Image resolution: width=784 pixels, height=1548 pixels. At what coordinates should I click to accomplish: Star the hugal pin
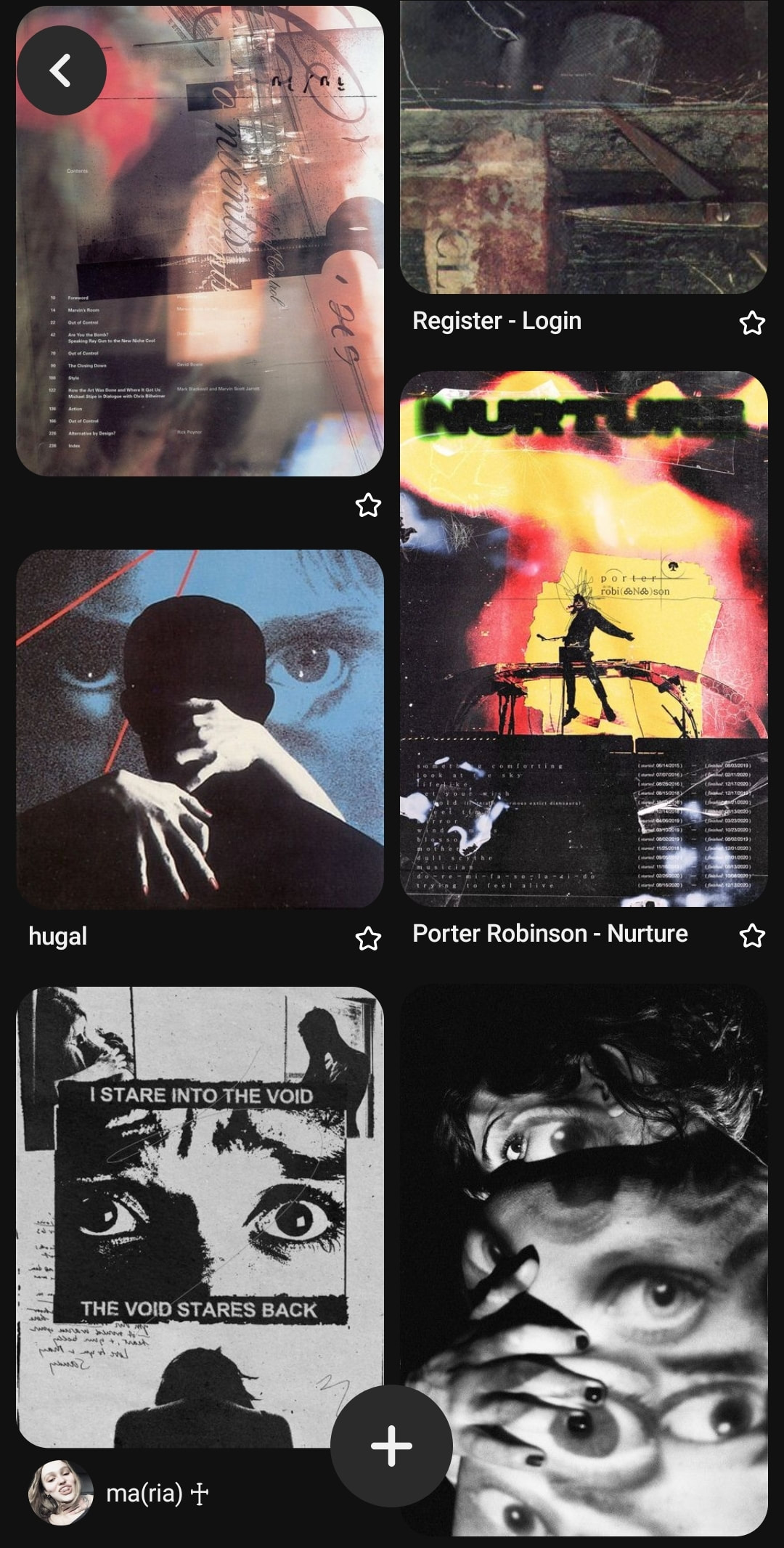click(368, 939)
